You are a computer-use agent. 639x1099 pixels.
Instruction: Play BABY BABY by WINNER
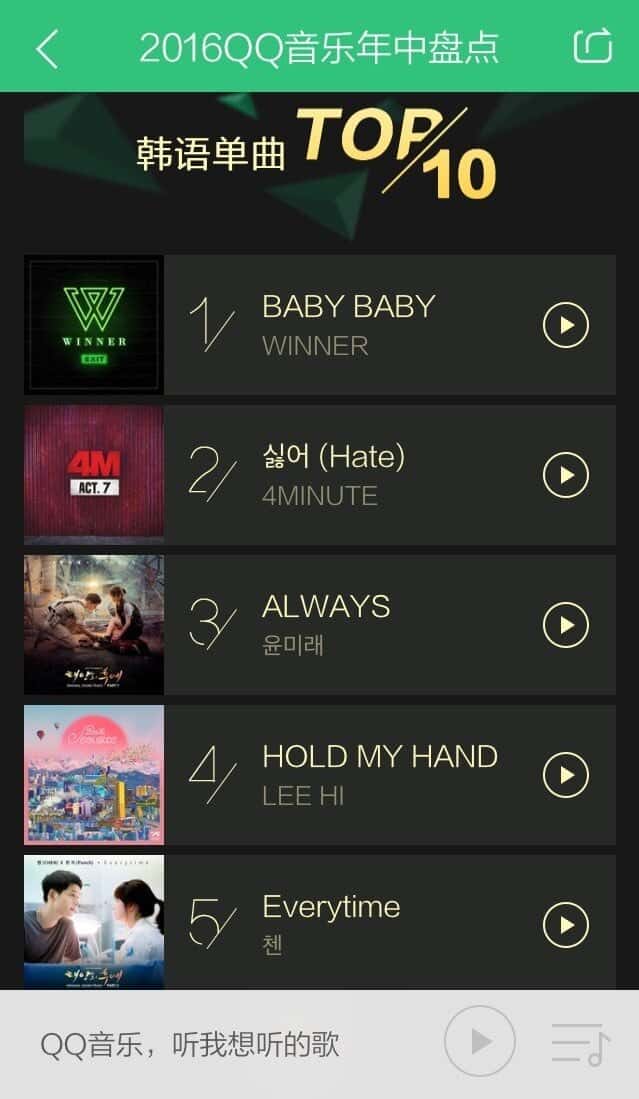[565, 325]
